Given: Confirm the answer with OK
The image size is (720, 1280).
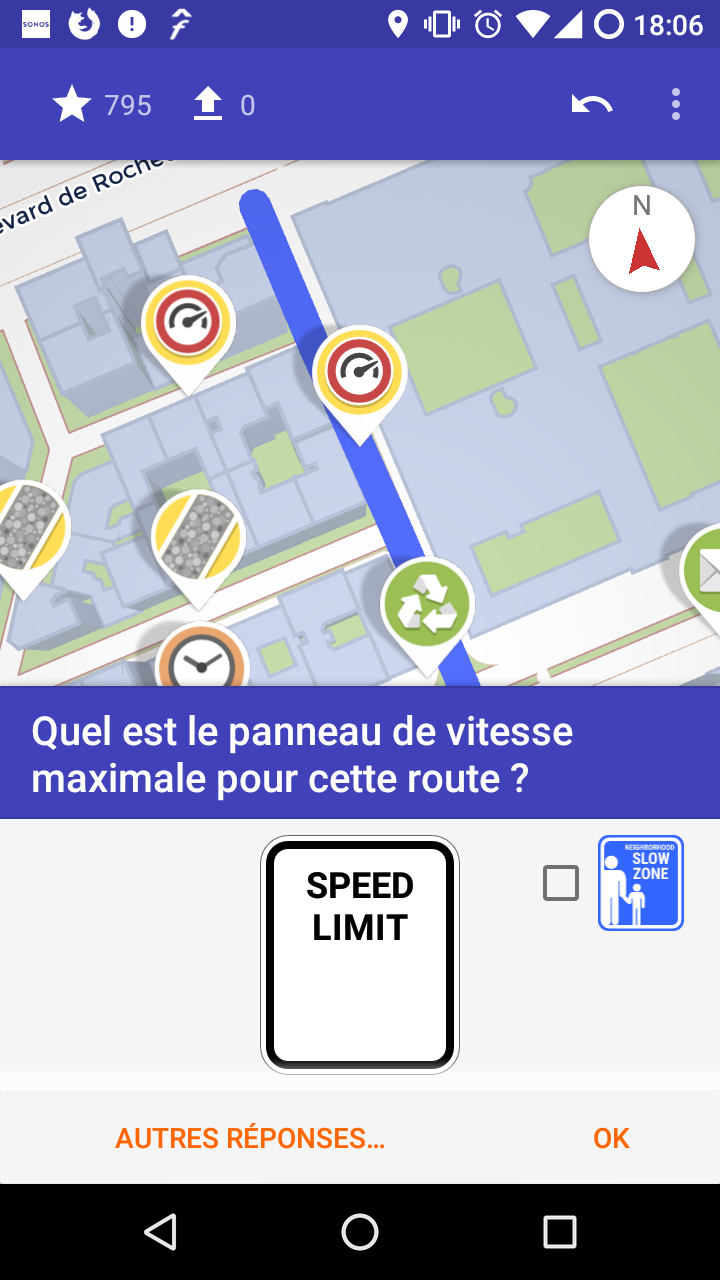Looking at the screenshot, I should coord(611,1138).
